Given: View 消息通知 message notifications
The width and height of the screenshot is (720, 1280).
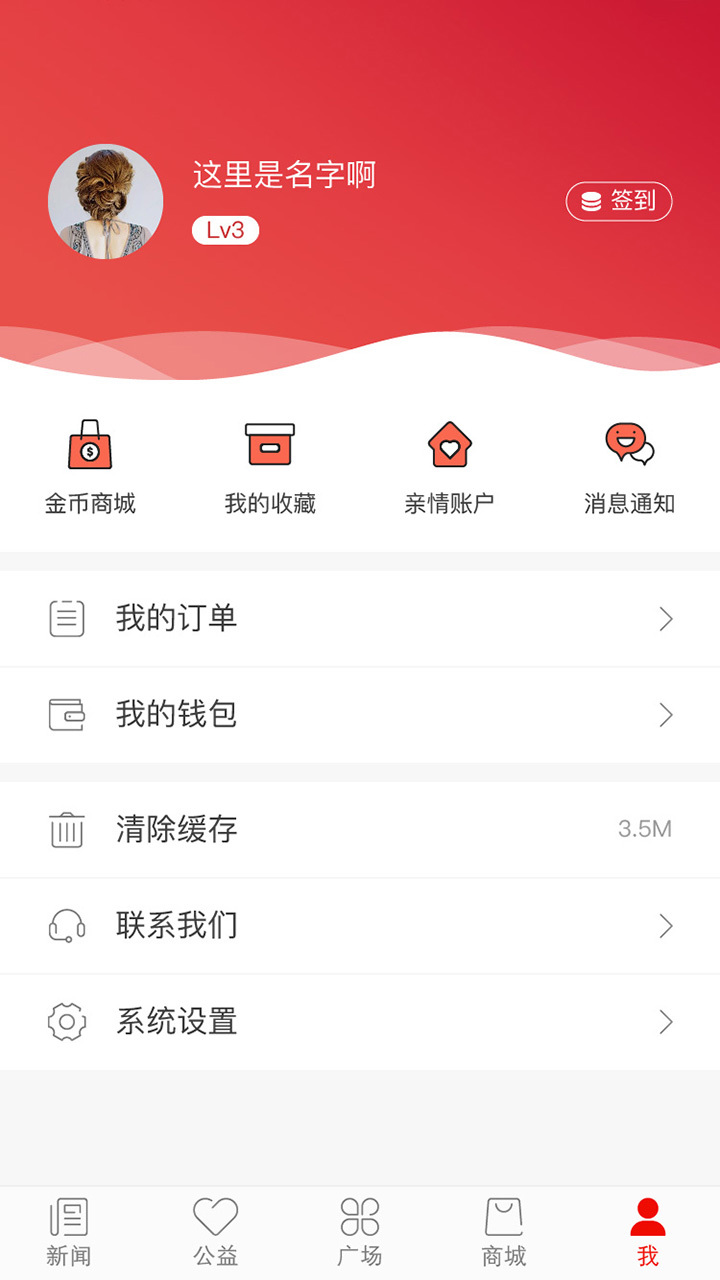Looking at the screenshot, I should (x=629, y=467).
